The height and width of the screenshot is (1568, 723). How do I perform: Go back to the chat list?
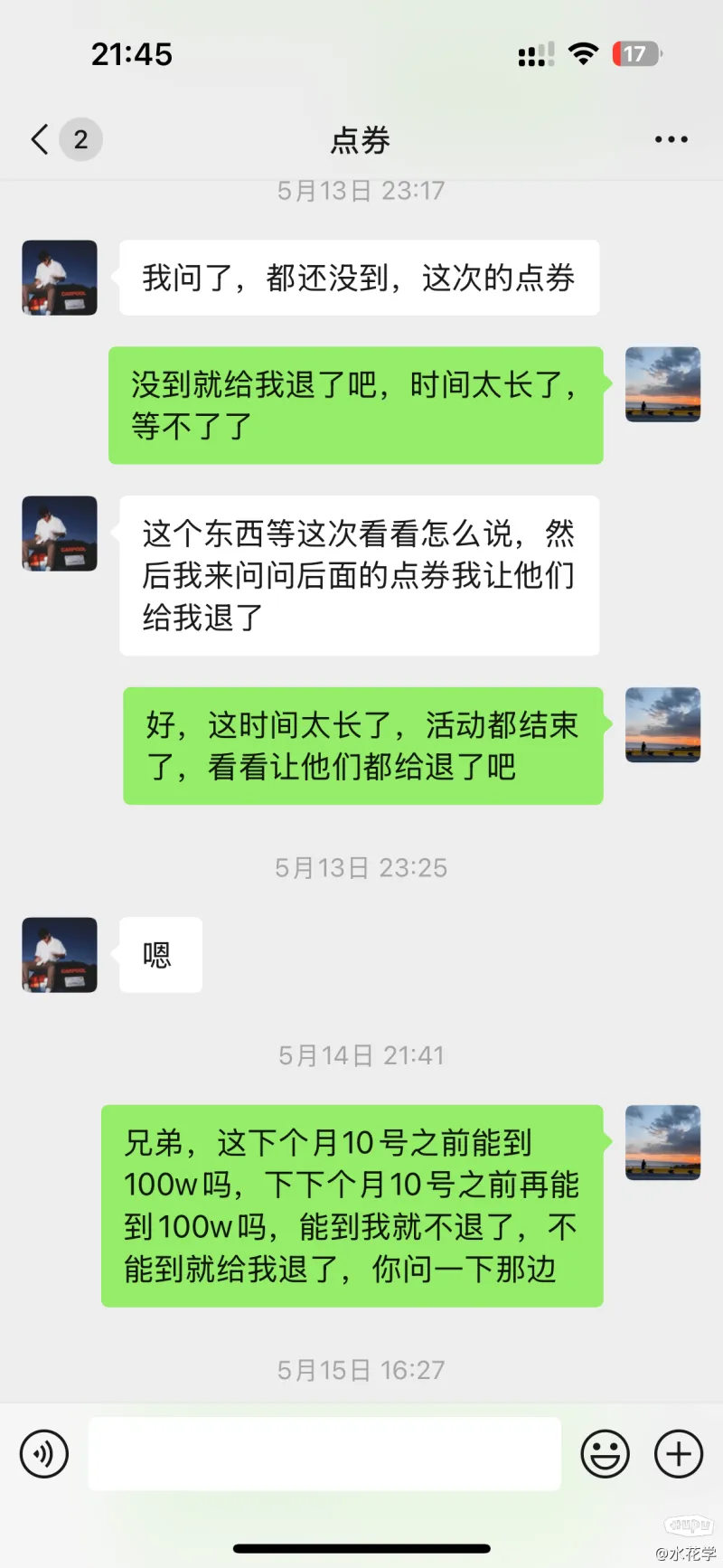[x=41, y=139]
